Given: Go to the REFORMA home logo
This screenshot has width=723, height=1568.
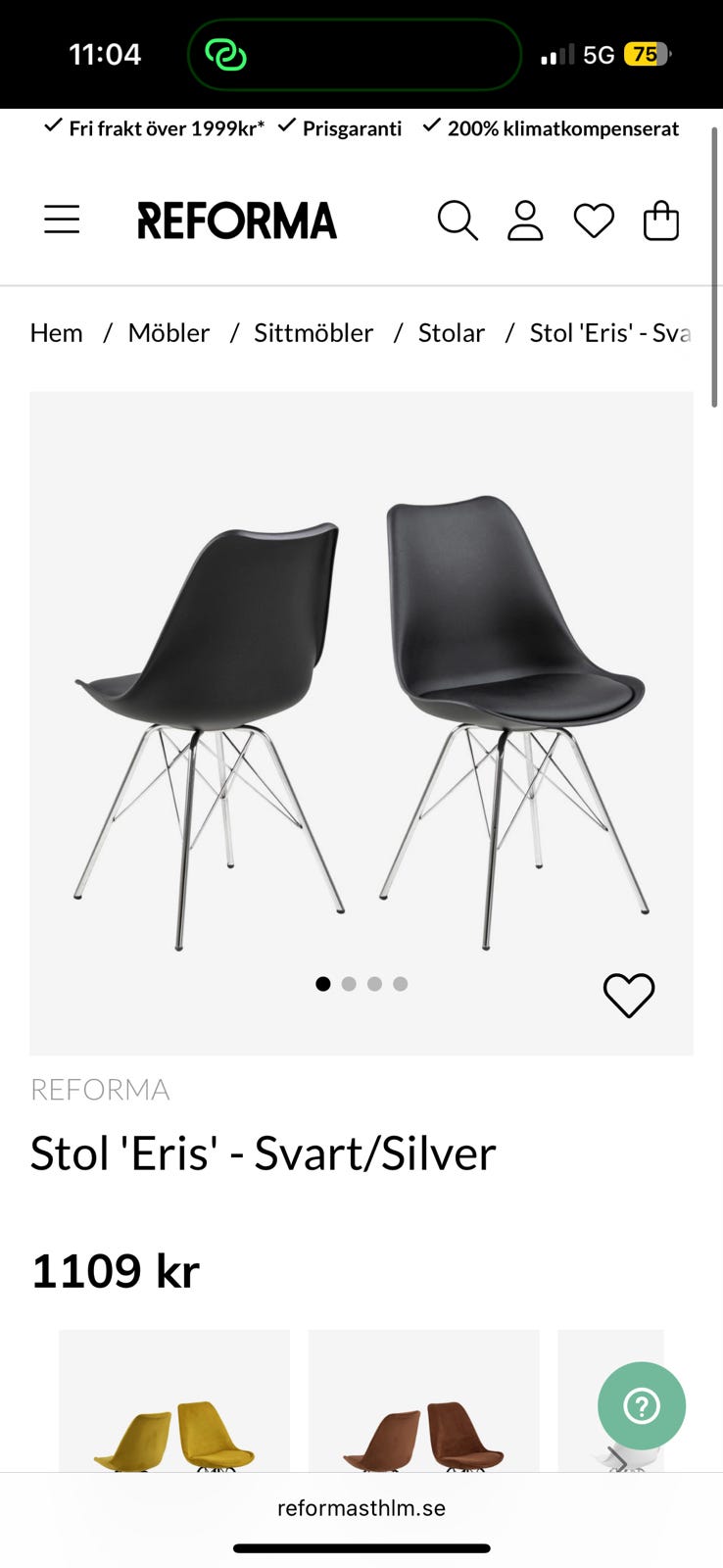Looking at the screenshot, I should click(237, 220).
